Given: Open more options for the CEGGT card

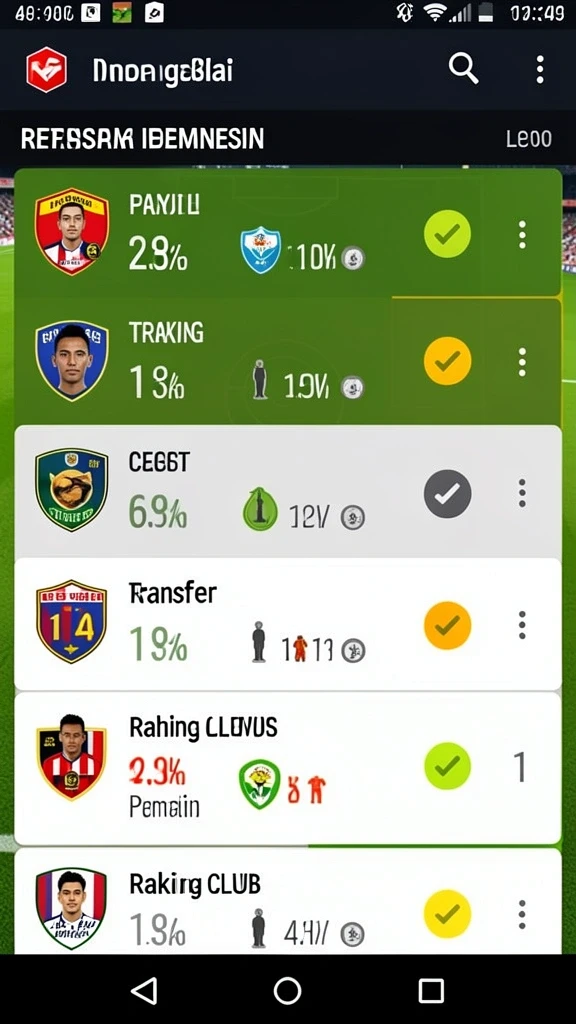Looking at the screenshot, I should [x=522, y=493].
